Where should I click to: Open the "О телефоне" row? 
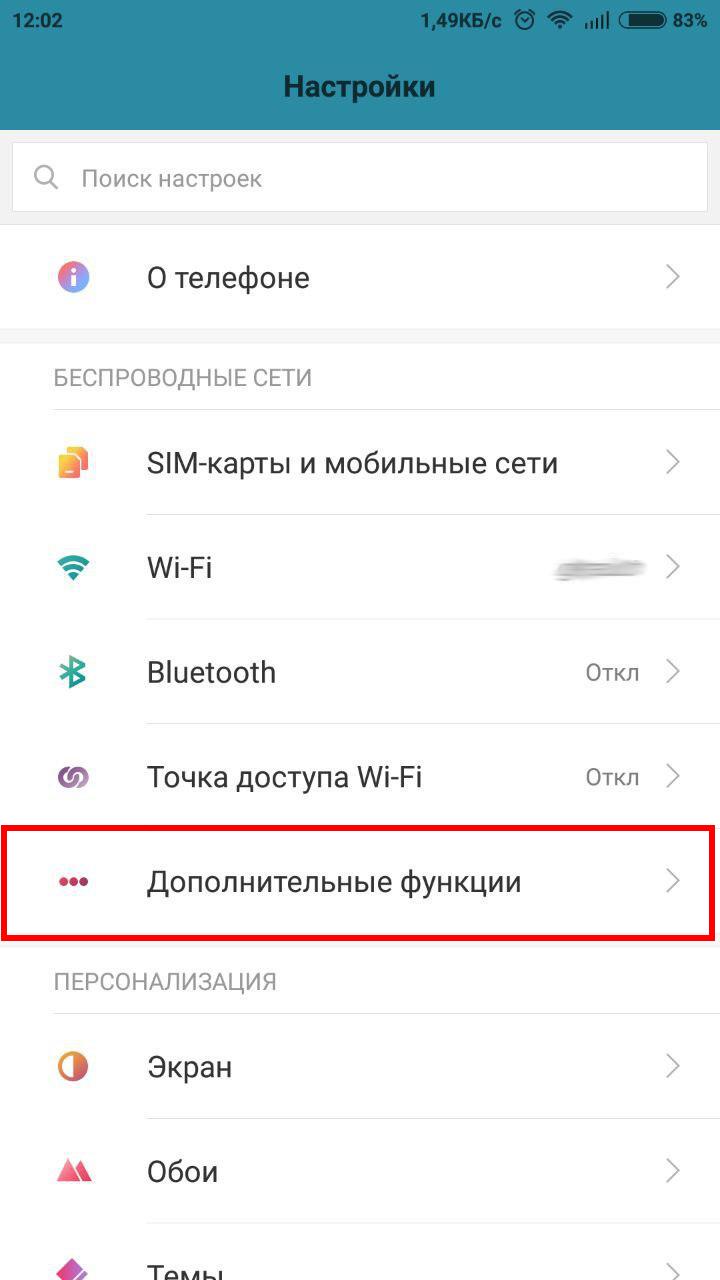(x=360, y=277)
